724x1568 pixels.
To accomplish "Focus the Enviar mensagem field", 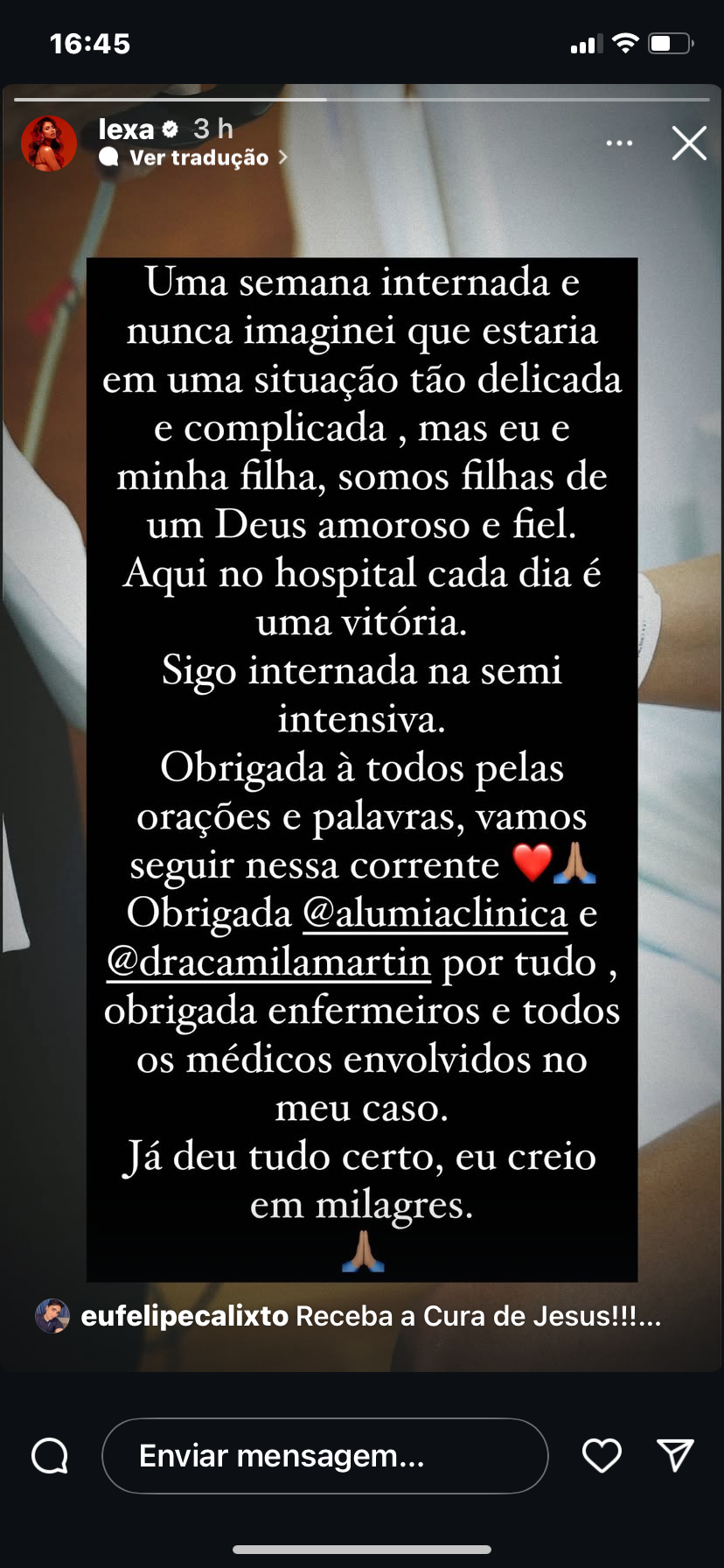I will 325,1456.
